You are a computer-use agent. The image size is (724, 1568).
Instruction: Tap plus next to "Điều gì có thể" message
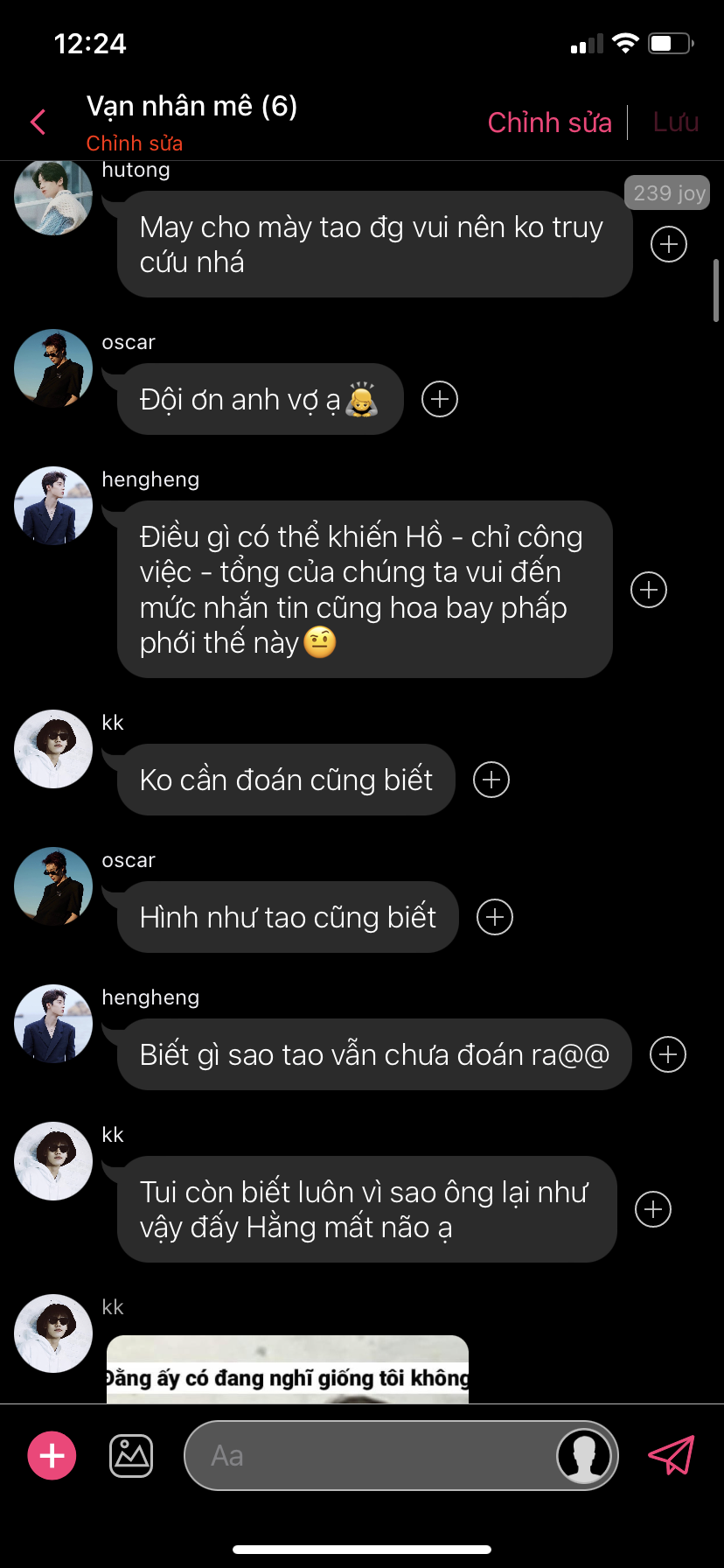649,590
